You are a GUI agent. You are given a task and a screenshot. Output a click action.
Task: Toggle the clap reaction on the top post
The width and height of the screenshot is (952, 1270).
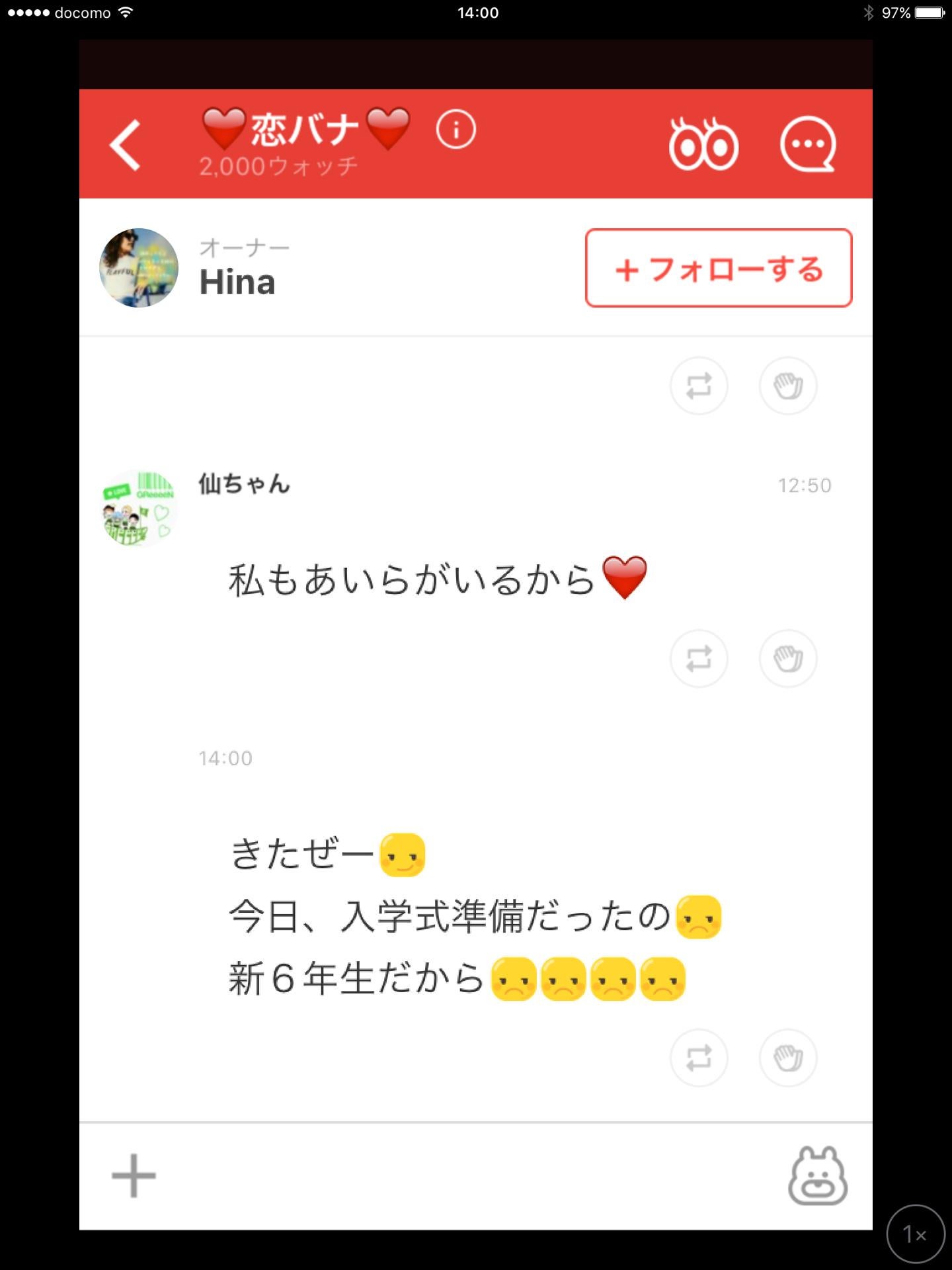[788, 386]
